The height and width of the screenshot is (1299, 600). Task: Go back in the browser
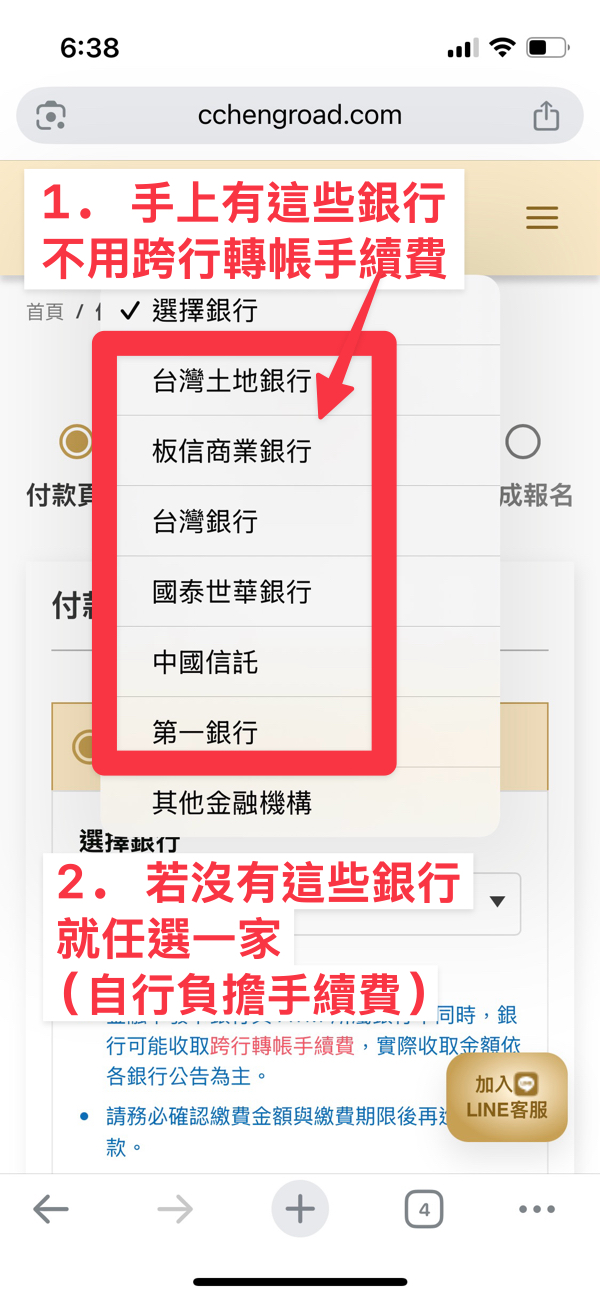pyautogui.click(x=50, y=1210)
